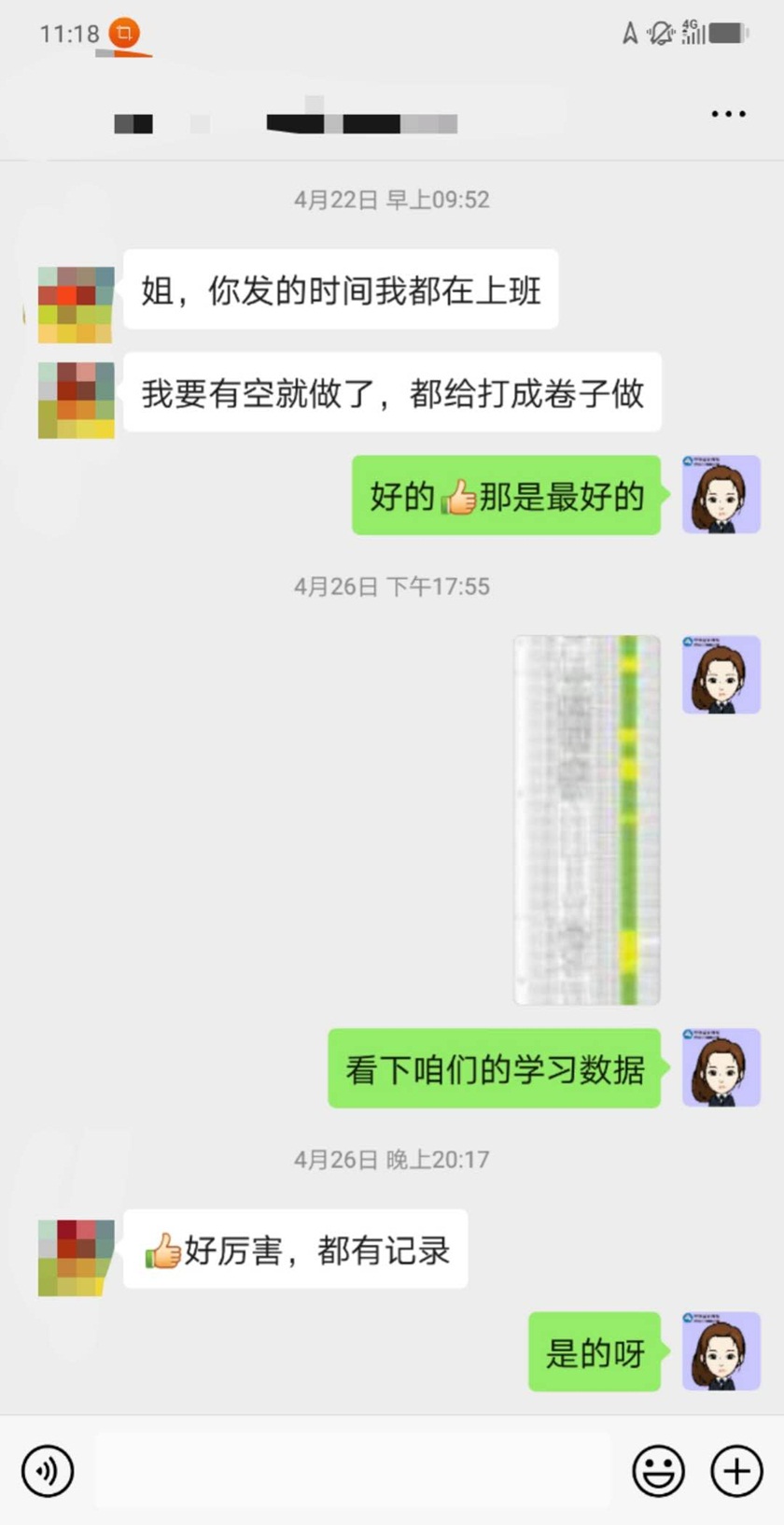Tap the input method 'A' indicator
This screenshot has width=784, height=1525.
click(630, 31)
